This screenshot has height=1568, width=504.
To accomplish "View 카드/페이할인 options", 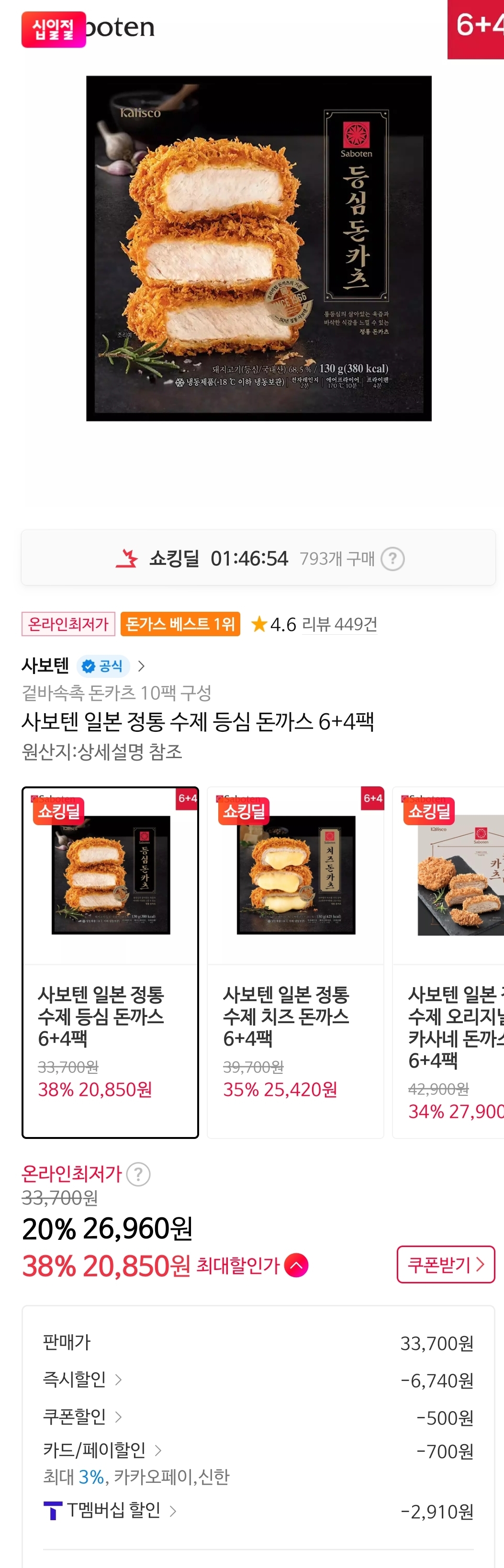I will pos(102,1450).
